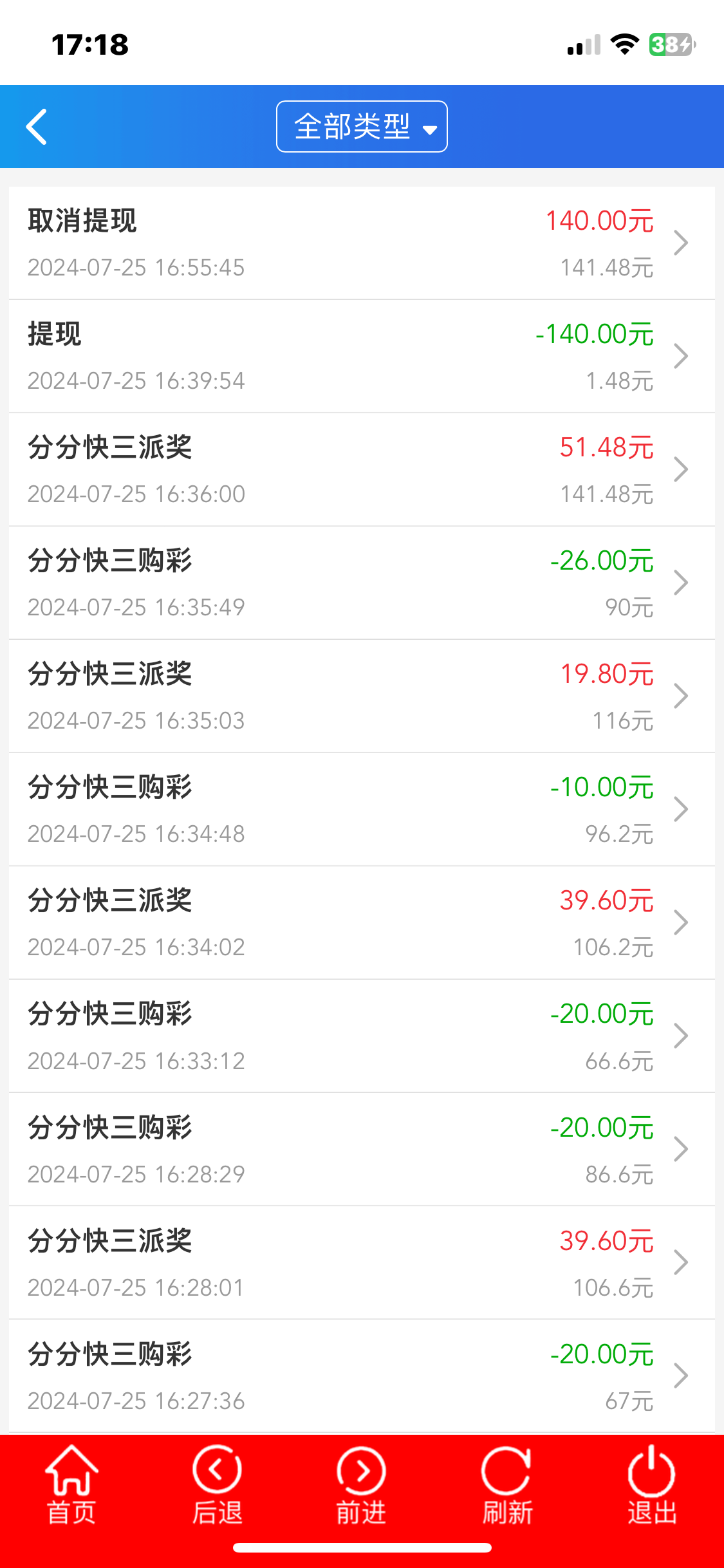Tap the home indicator bar at bottom
This screenshot has width=724, height=1568.
click(362, 1548)
